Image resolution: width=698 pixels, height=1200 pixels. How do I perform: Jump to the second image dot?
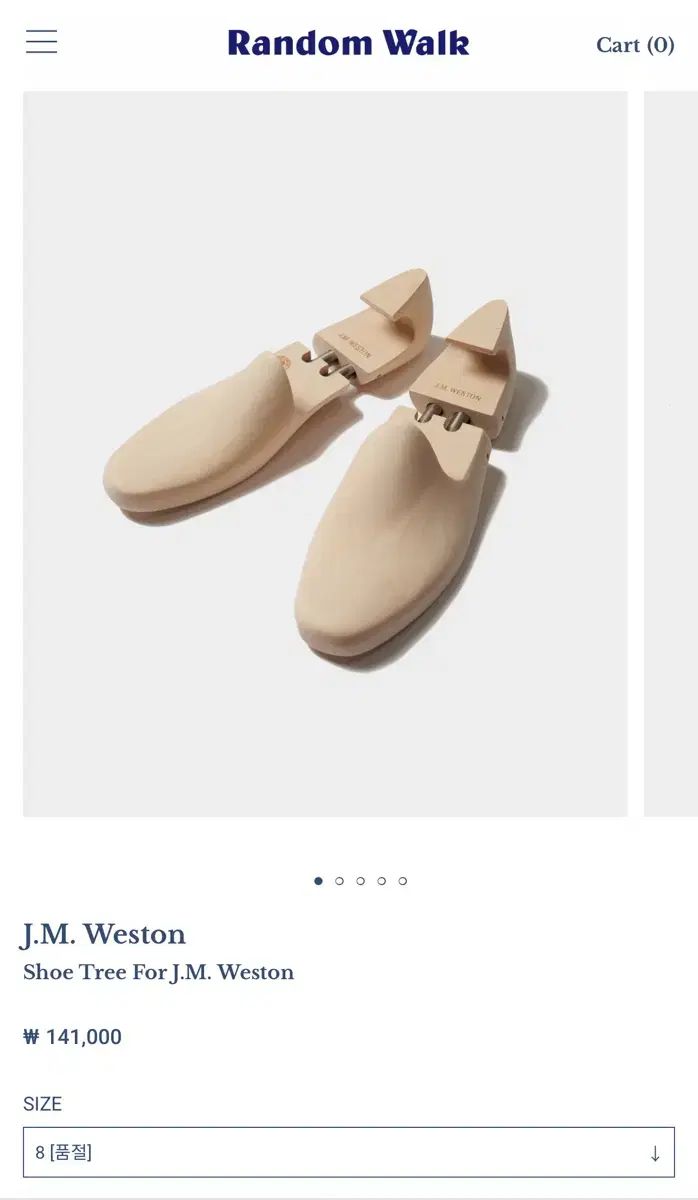(x=339, y=881)
